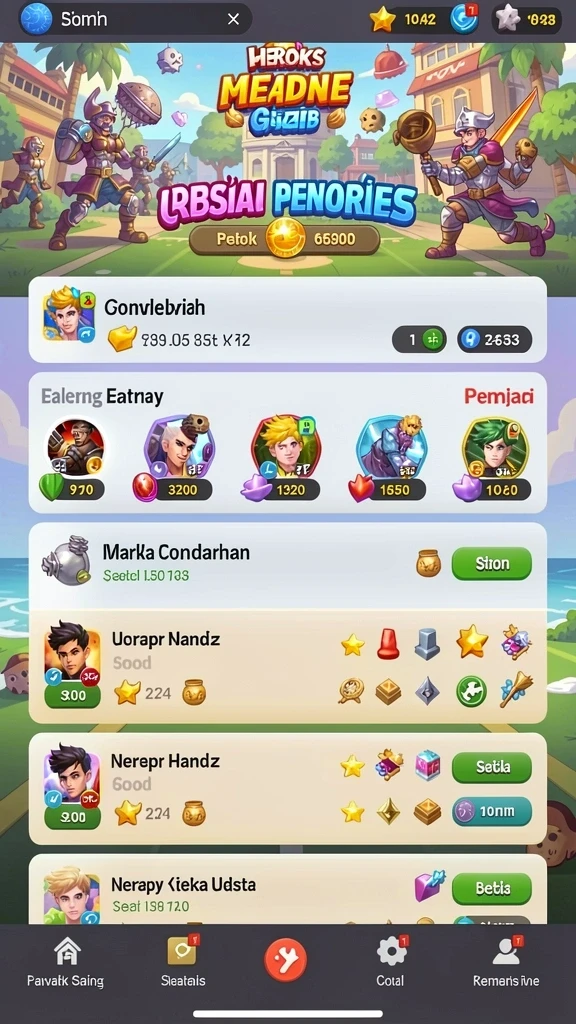Open the Pemjaci link
The width and height of the screenshot is (576, 1024).
point(498,396)
